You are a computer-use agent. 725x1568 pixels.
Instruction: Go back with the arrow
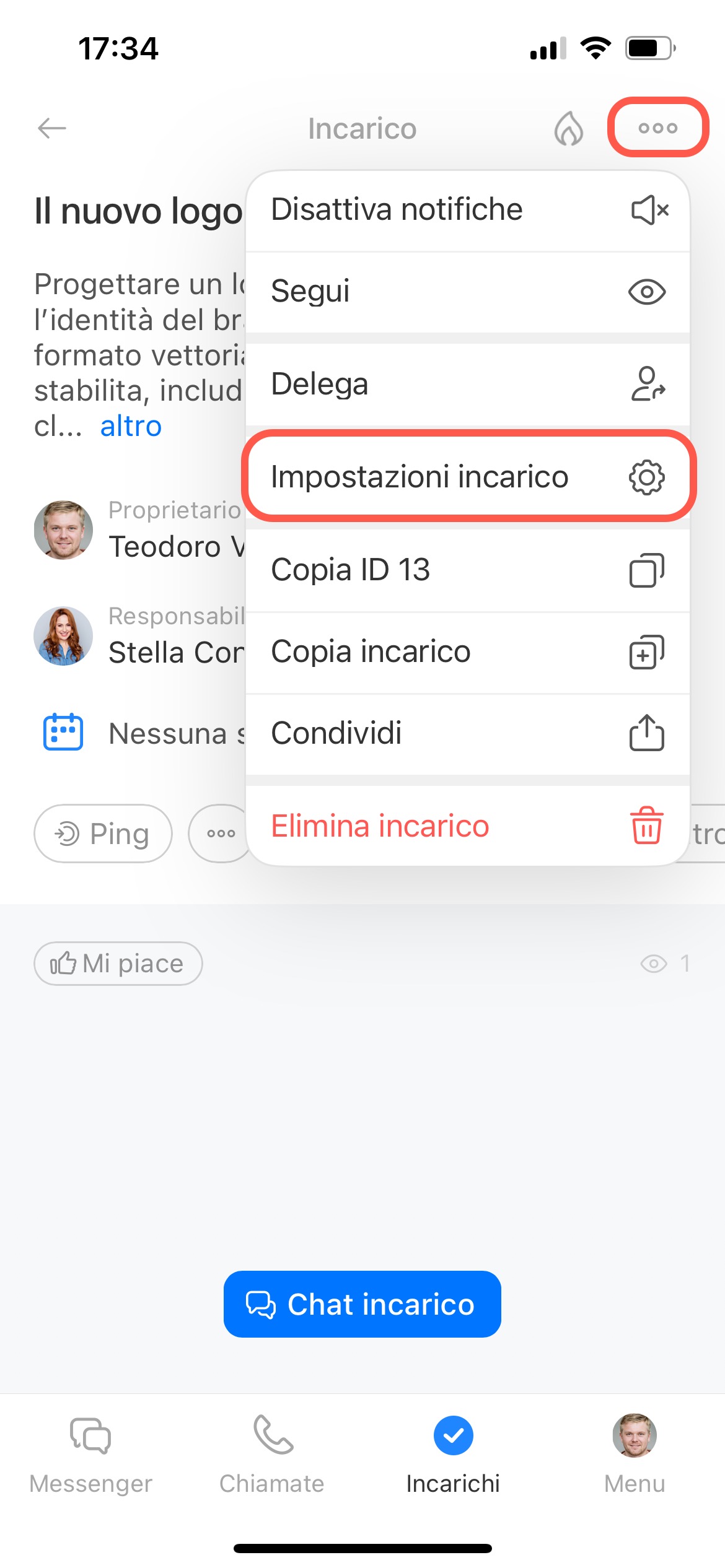click(52, 128)
